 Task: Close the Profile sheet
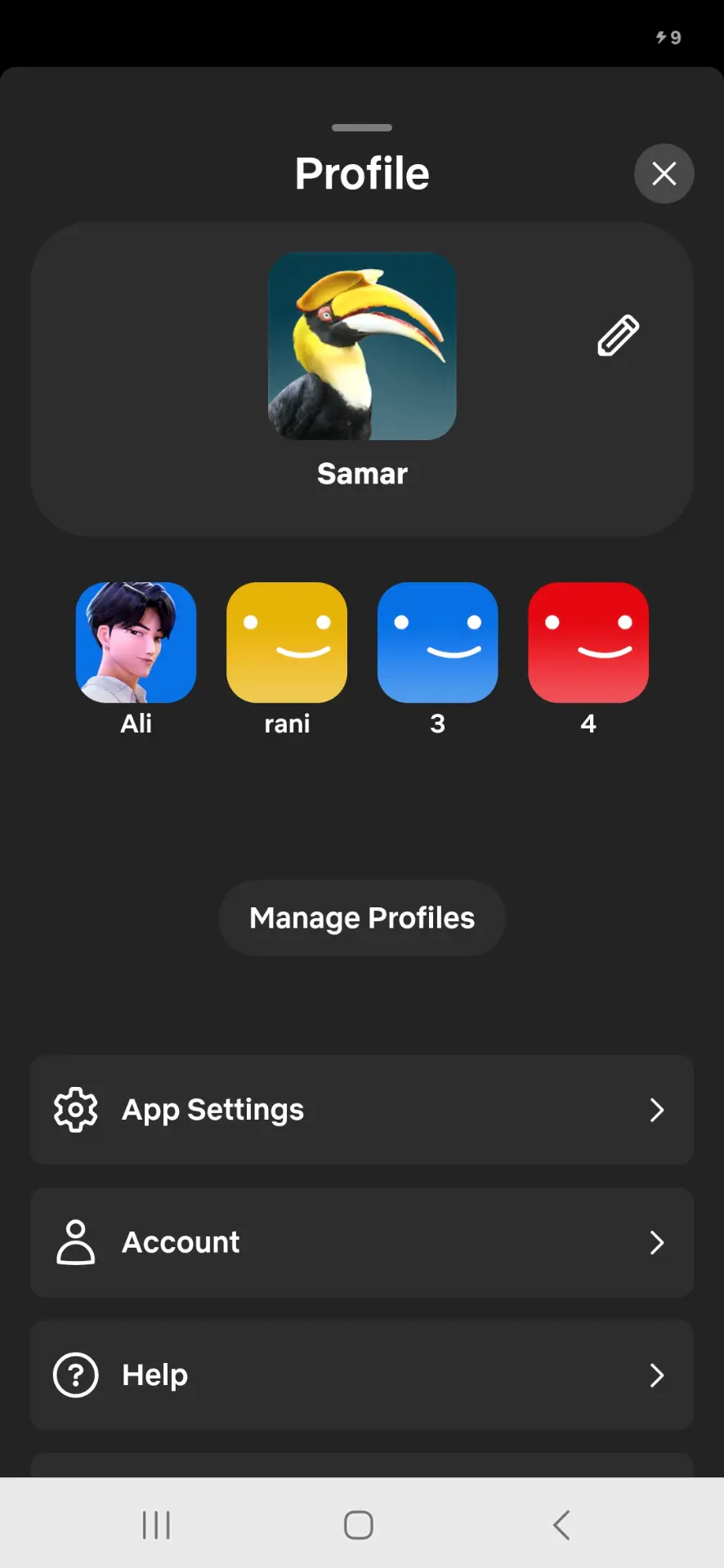(x=664, y=173)
